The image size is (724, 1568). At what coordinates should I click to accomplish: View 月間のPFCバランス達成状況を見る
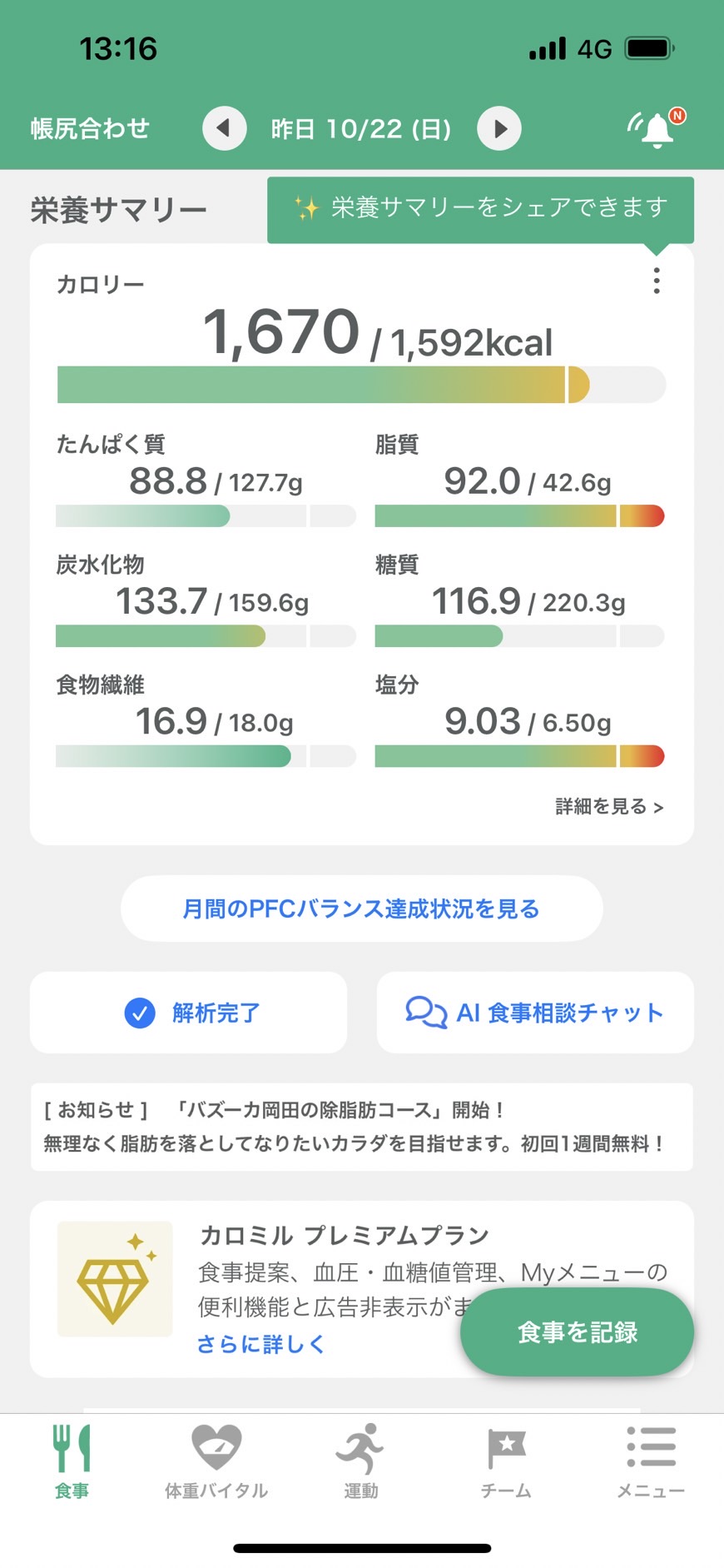(x=361, y=908)
